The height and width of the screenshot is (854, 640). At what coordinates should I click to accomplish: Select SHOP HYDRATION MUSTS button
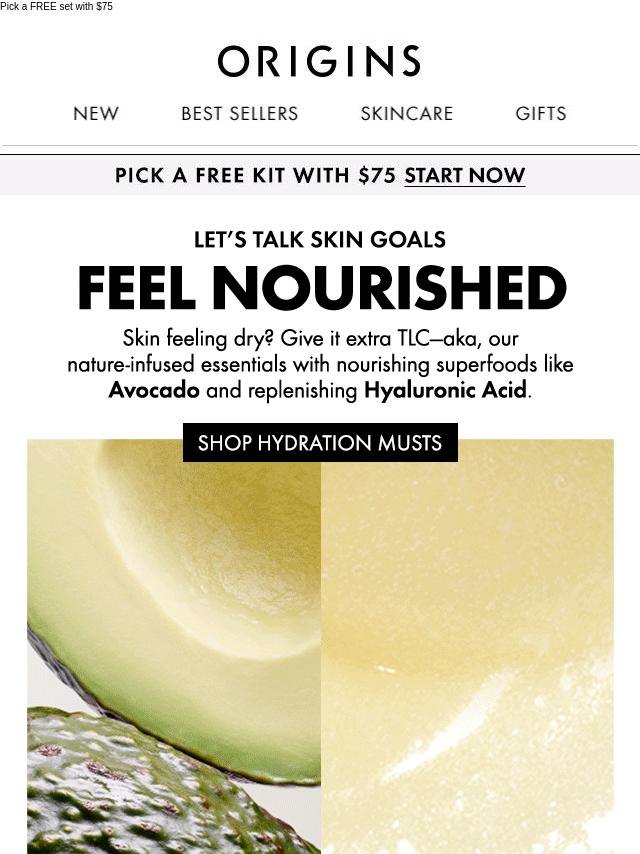tap(320, 442)
